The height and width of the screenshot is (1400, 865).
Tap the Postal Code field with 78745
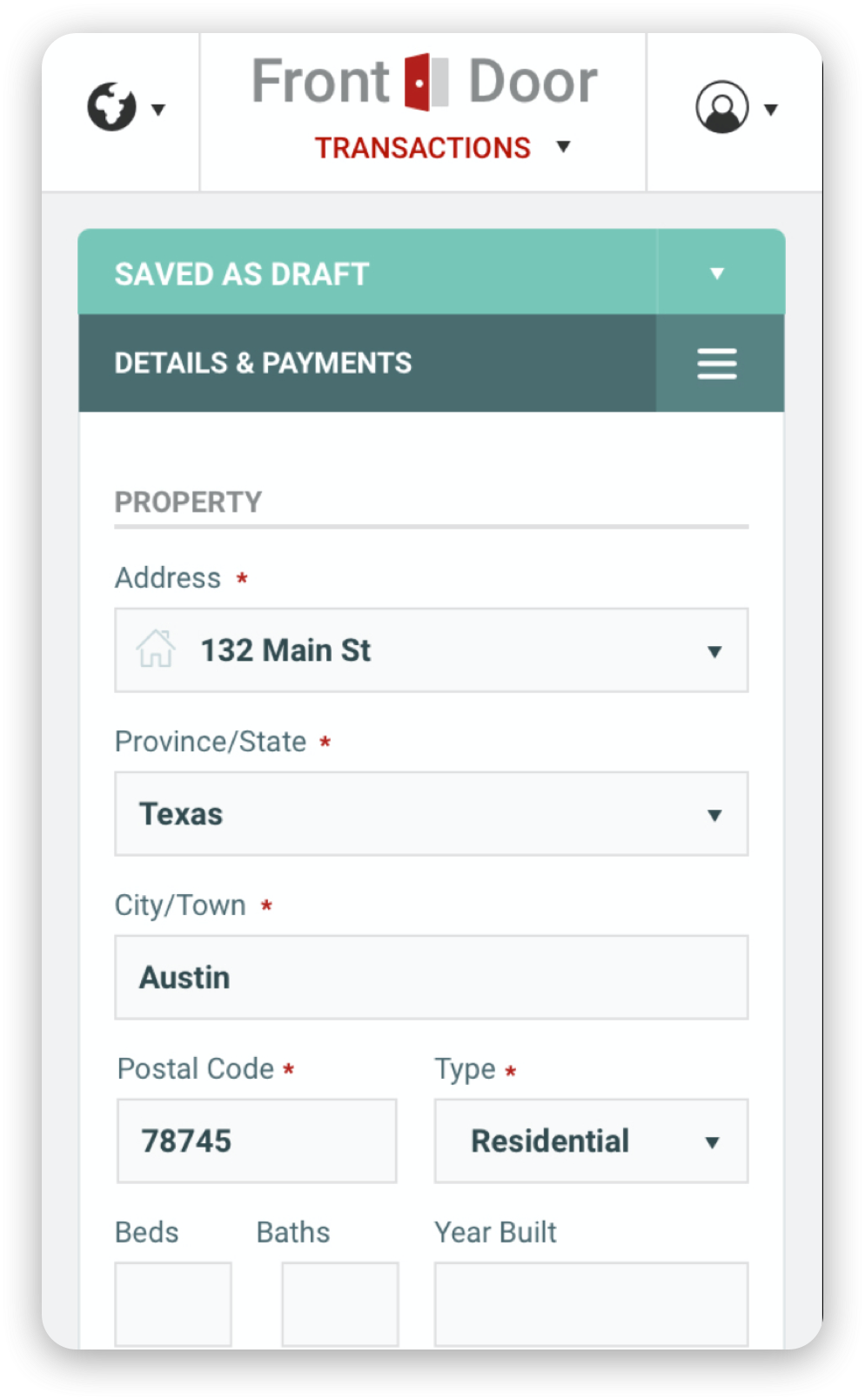(x=257, y=1141)
